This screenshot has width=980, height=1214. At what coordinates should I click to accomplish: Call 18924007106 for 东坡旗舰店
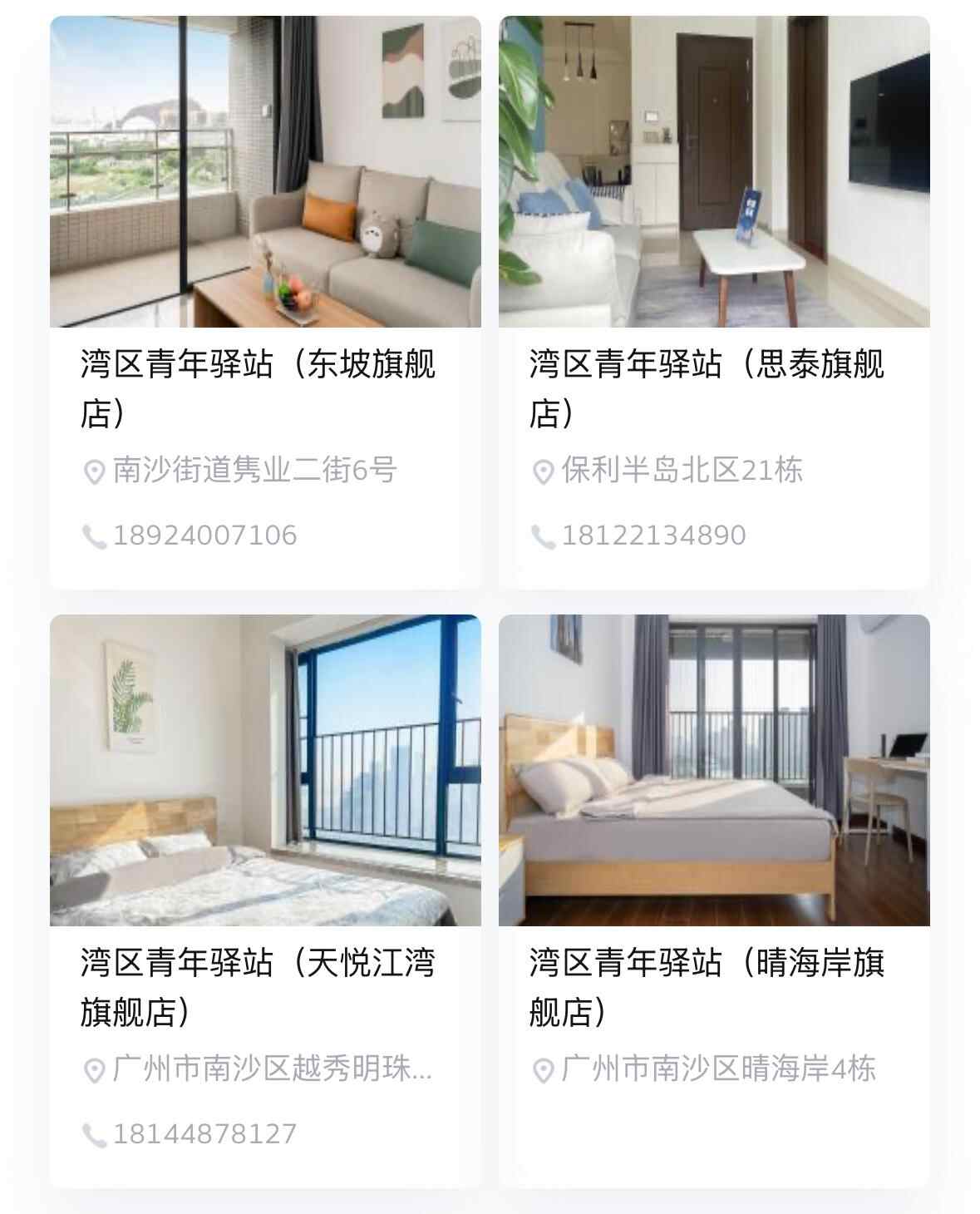click(x=204, y=535)
